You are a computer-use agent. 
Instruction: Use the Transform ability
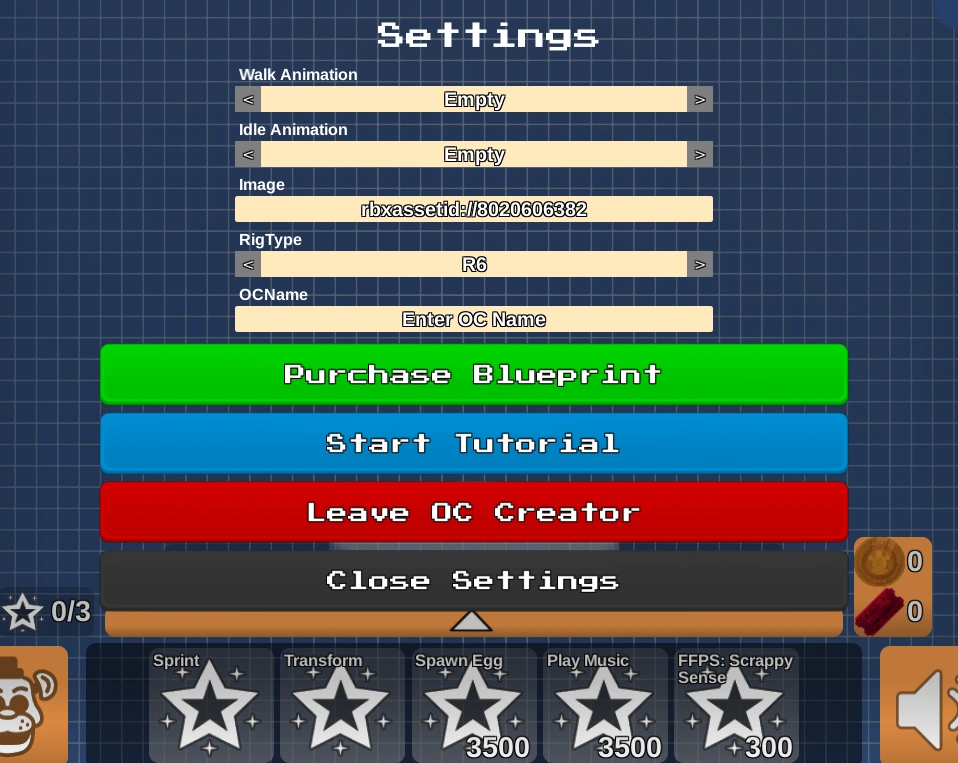tap(342, 705)
